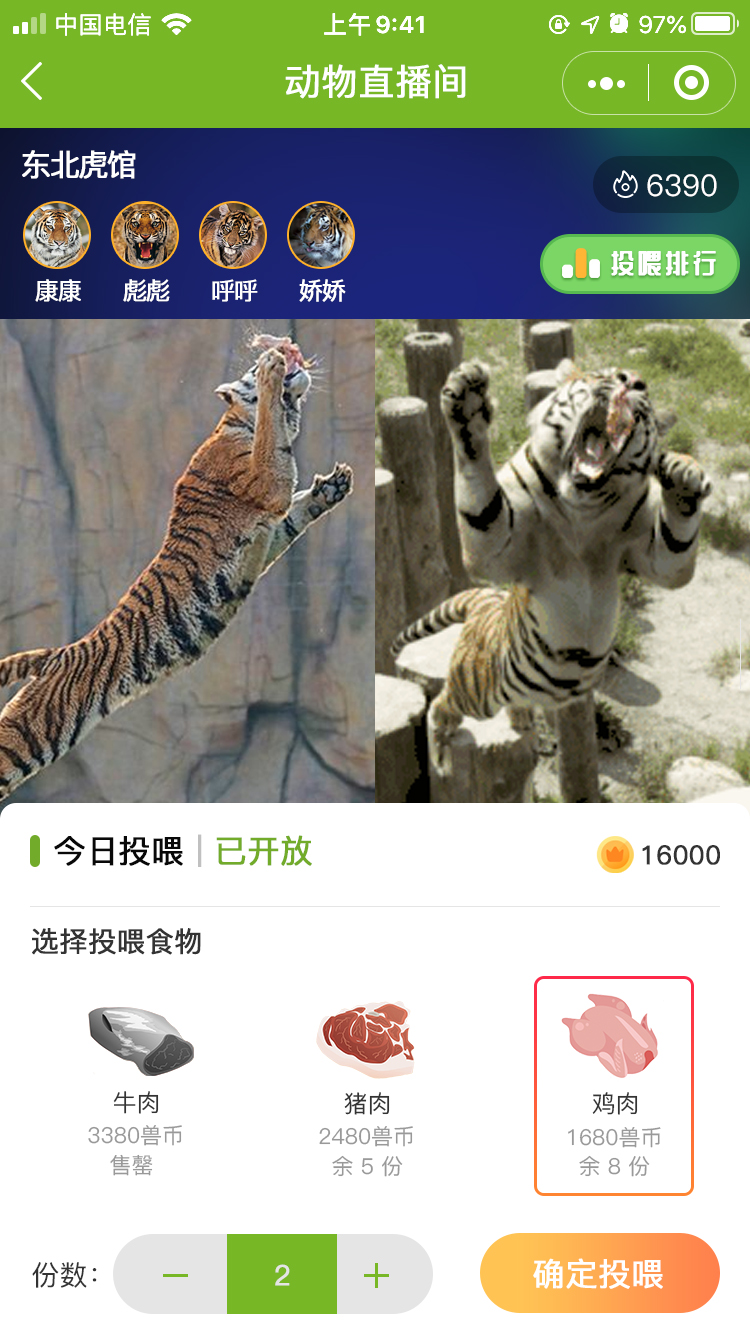The height and width of the screenshot is (1334, 750).
Task: Choose 鸡肉 as the feeding food
Action: tap(614, 1085)
